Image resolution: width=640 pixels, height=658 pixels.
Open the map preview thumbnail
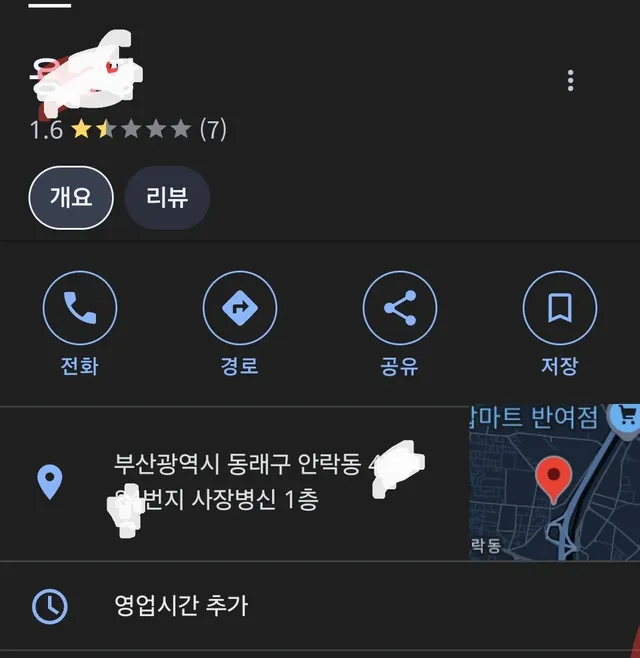coord(554,482)
